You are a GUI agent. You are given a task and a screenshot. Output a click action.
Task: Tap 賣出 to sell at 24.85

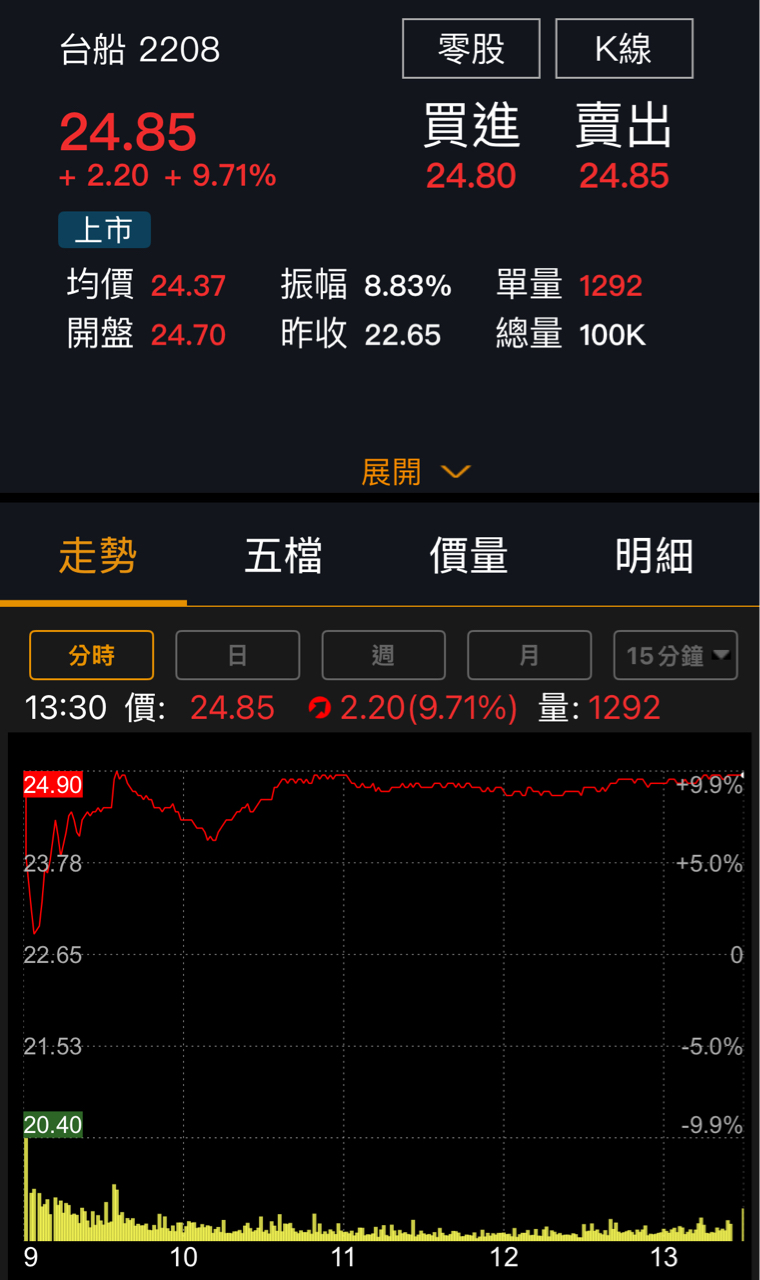pyautogui.click(x=624, y=147)
